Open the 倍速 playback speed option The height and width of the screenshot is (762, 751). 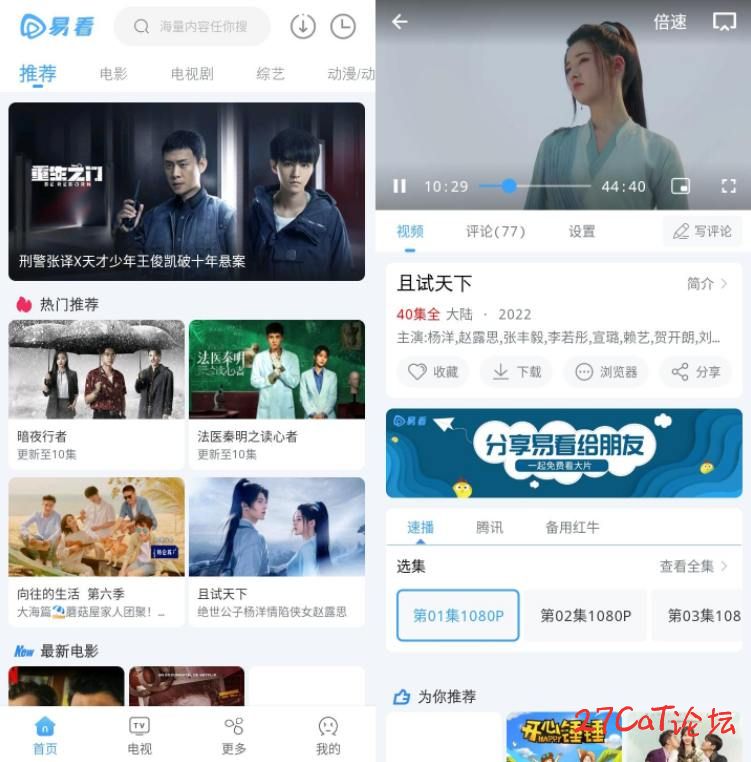[669, 22]
